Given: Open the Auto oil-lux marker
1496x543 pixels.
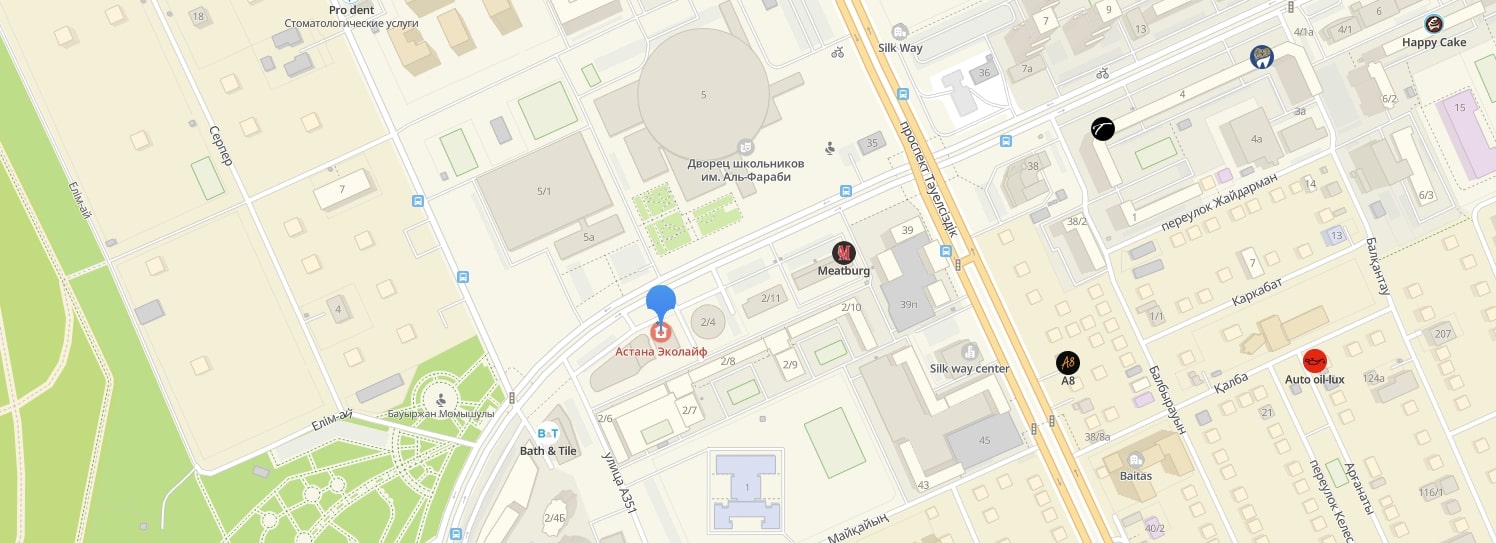Looking at the screenshot, I should click(1314, 362).
